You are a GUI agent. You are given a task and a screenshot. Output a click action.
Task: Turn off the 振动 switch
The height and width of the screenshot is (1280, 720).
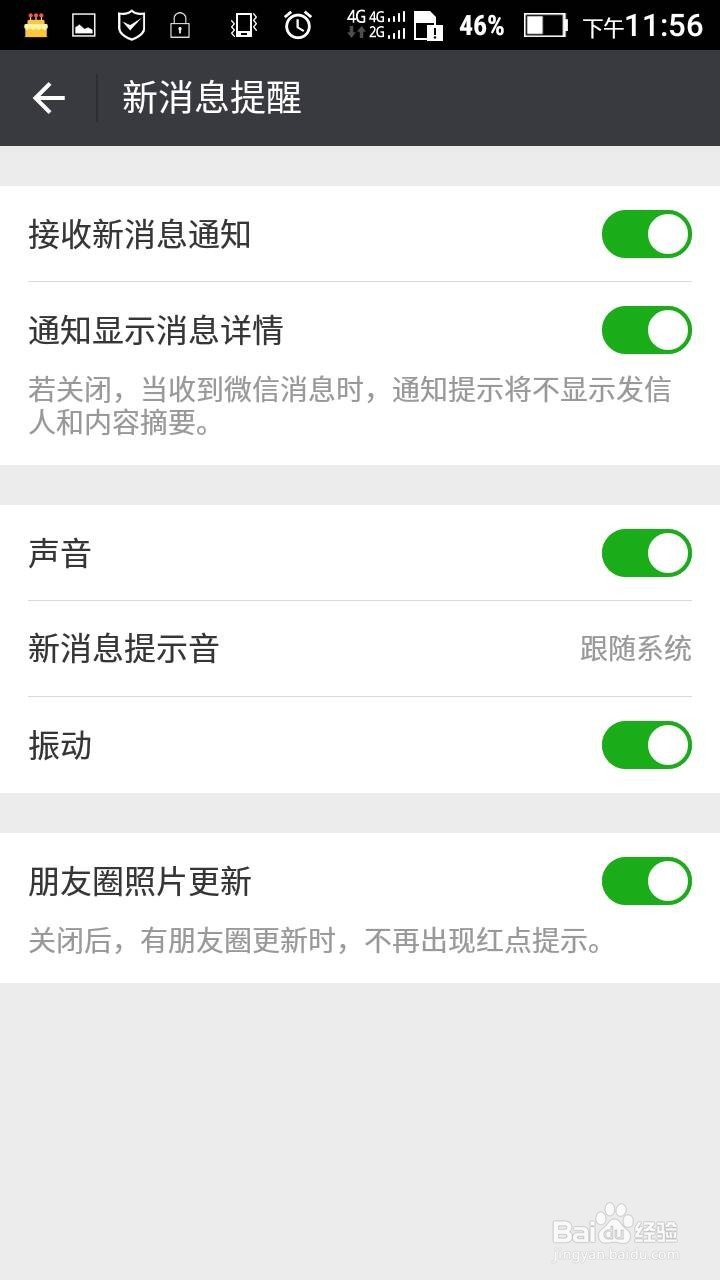pyautogui.click(x=646, y=745)
